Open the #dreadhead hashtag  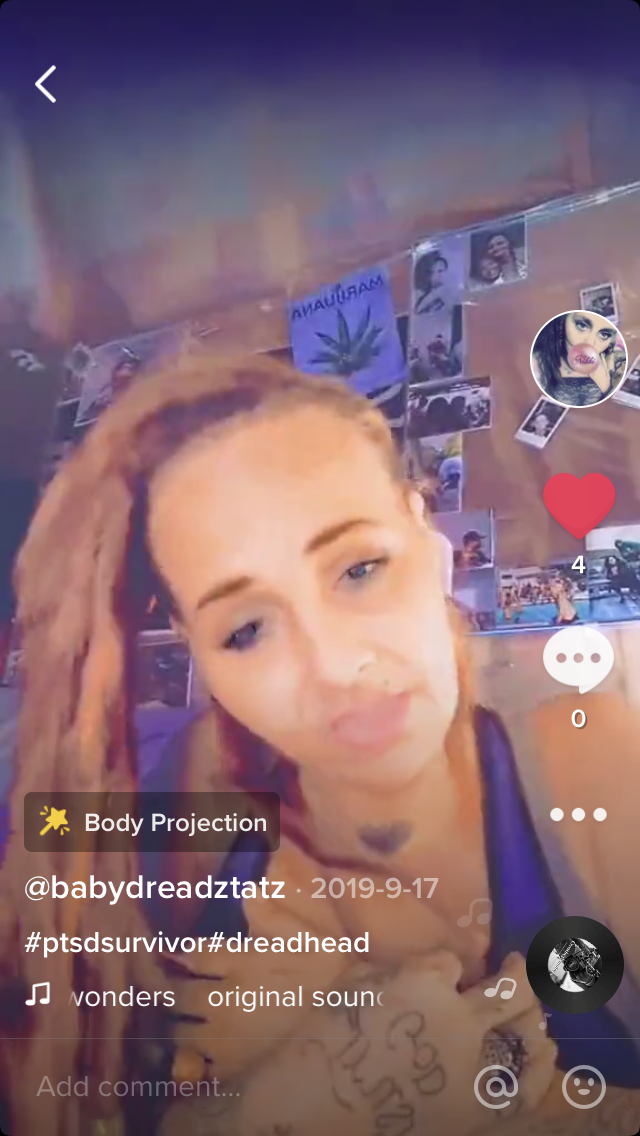point(289,942)
